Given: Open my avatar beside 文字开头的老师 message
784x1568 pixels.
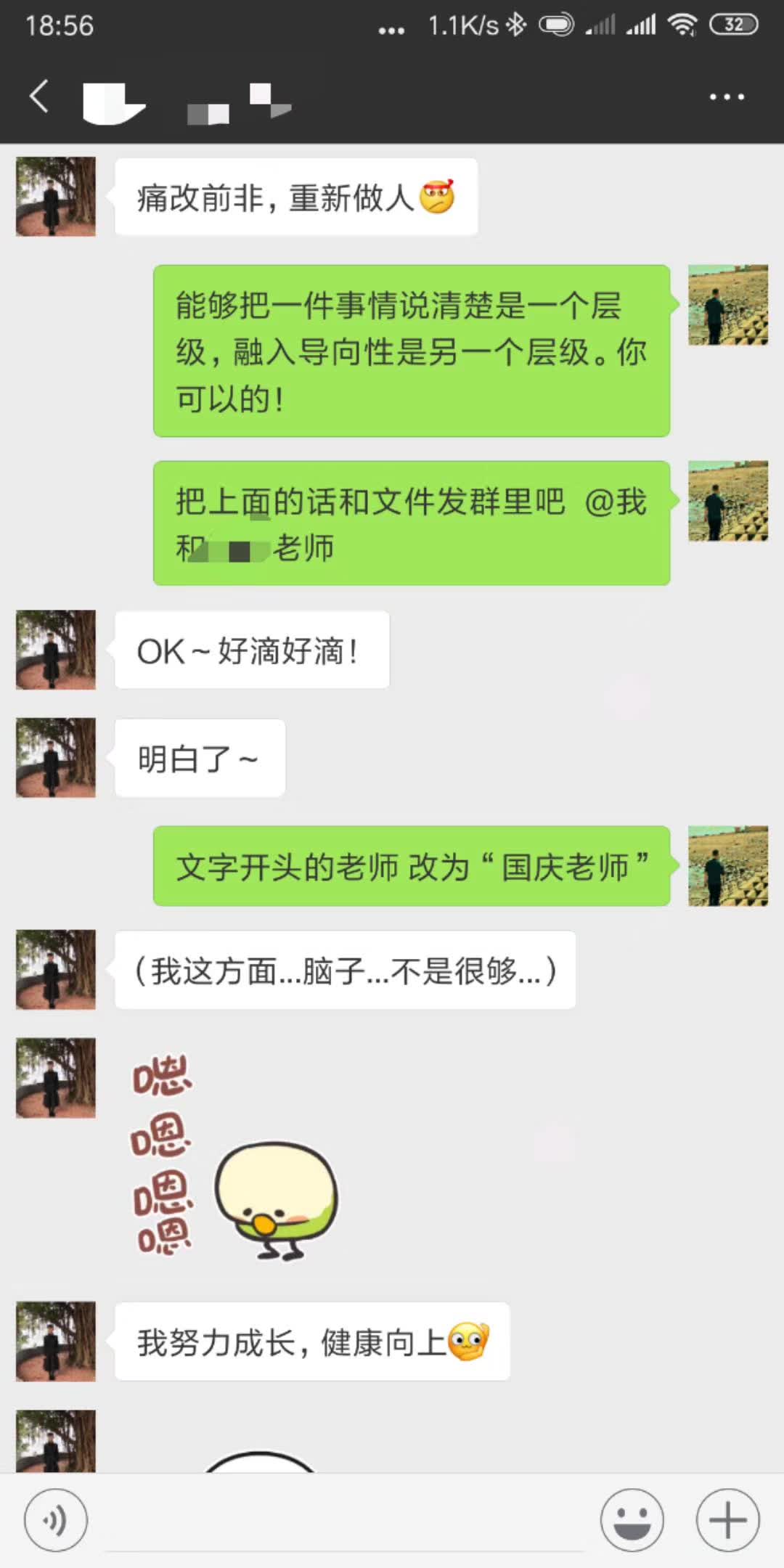Looking at the screenshot, I should (728, 866).
